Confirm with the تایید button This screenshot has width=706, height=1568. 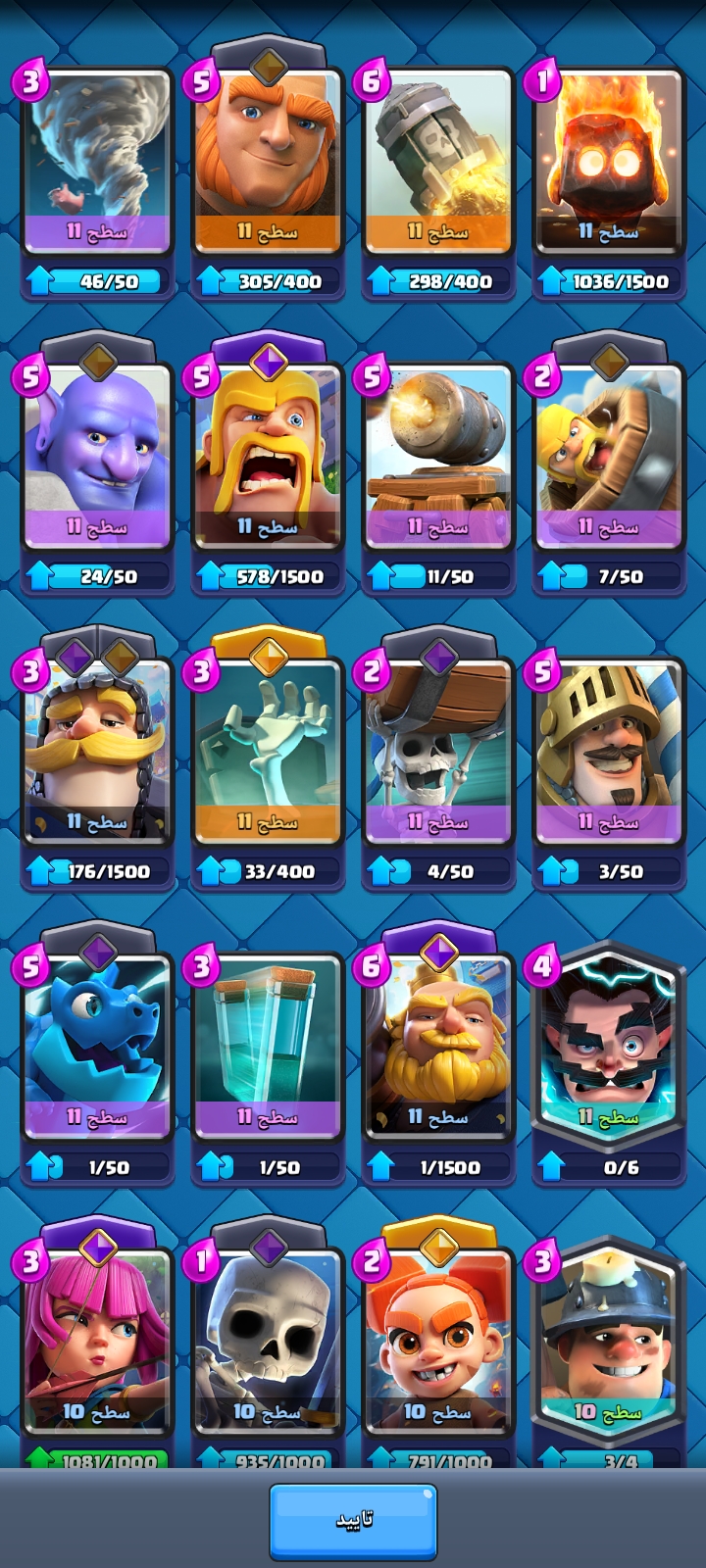click(353, 1521)
